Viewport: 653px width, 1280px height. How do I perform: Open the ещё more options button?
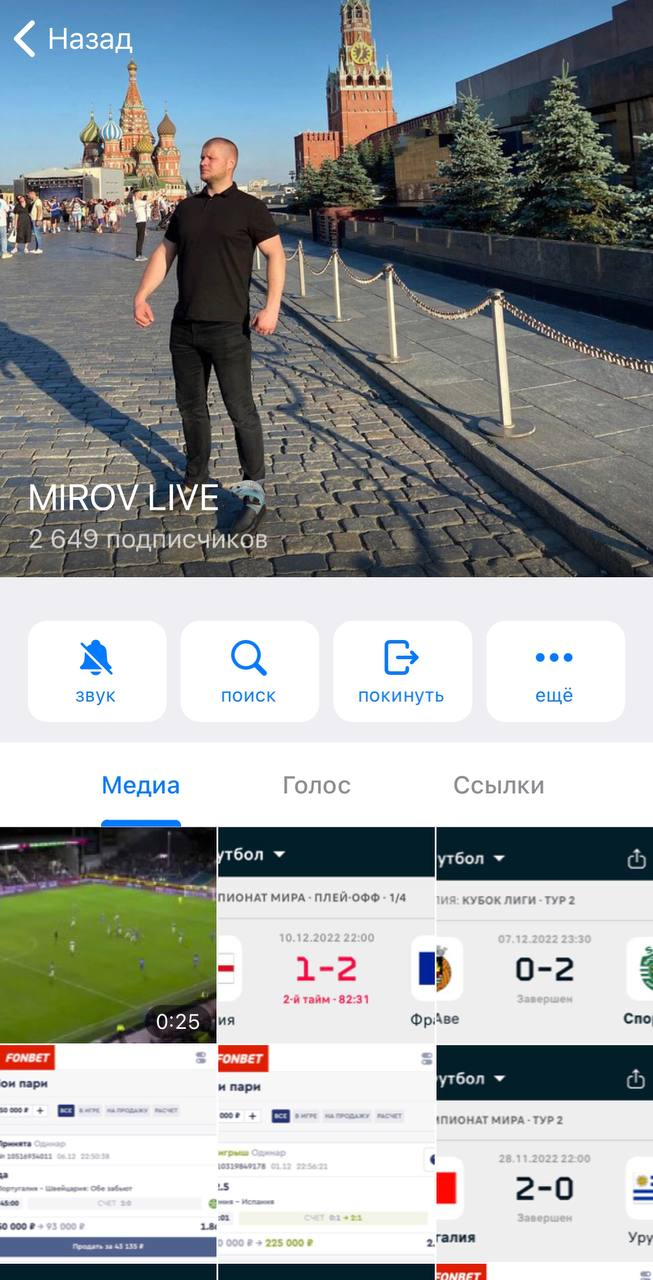pyautogui.click(x=554, y=671)
